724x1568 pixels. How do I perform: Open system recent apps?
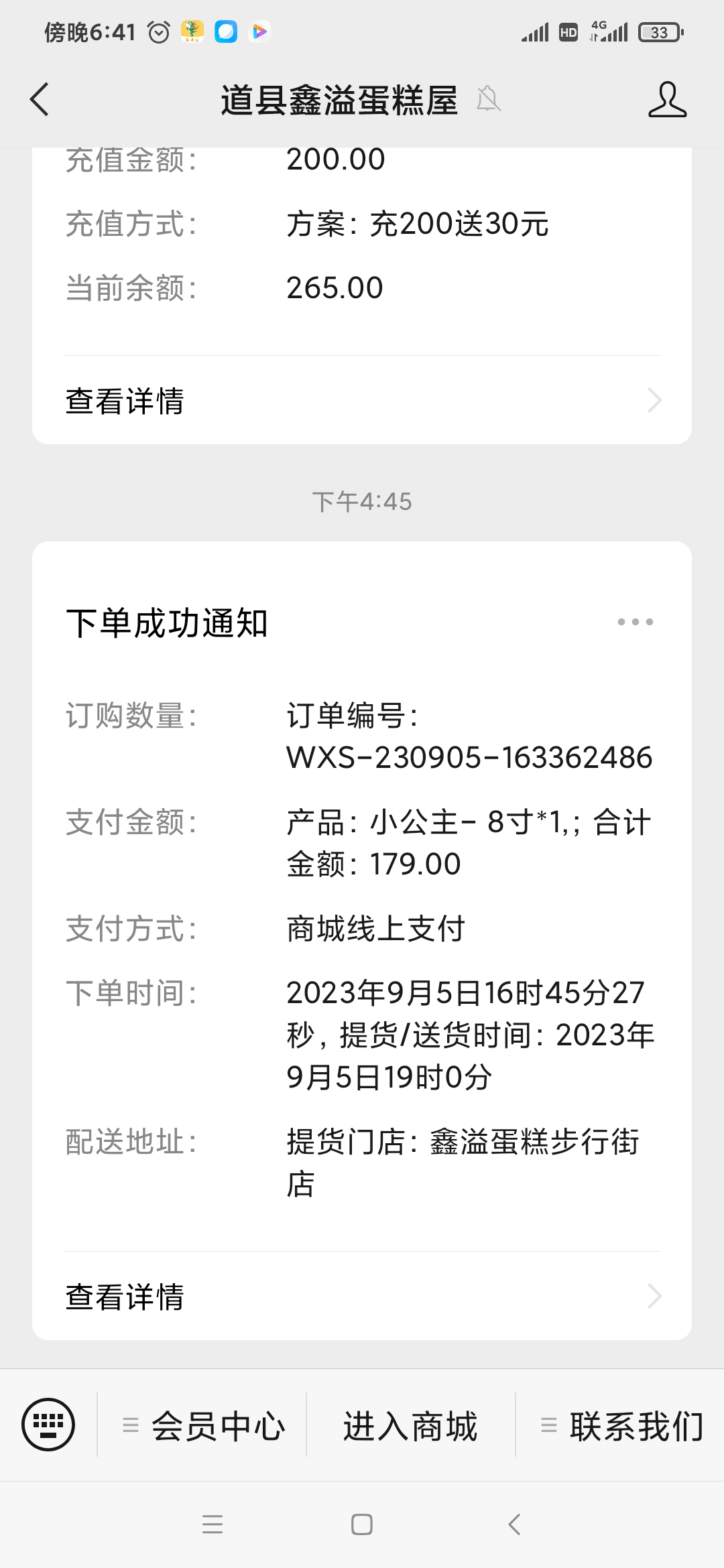pos(213,1525)
